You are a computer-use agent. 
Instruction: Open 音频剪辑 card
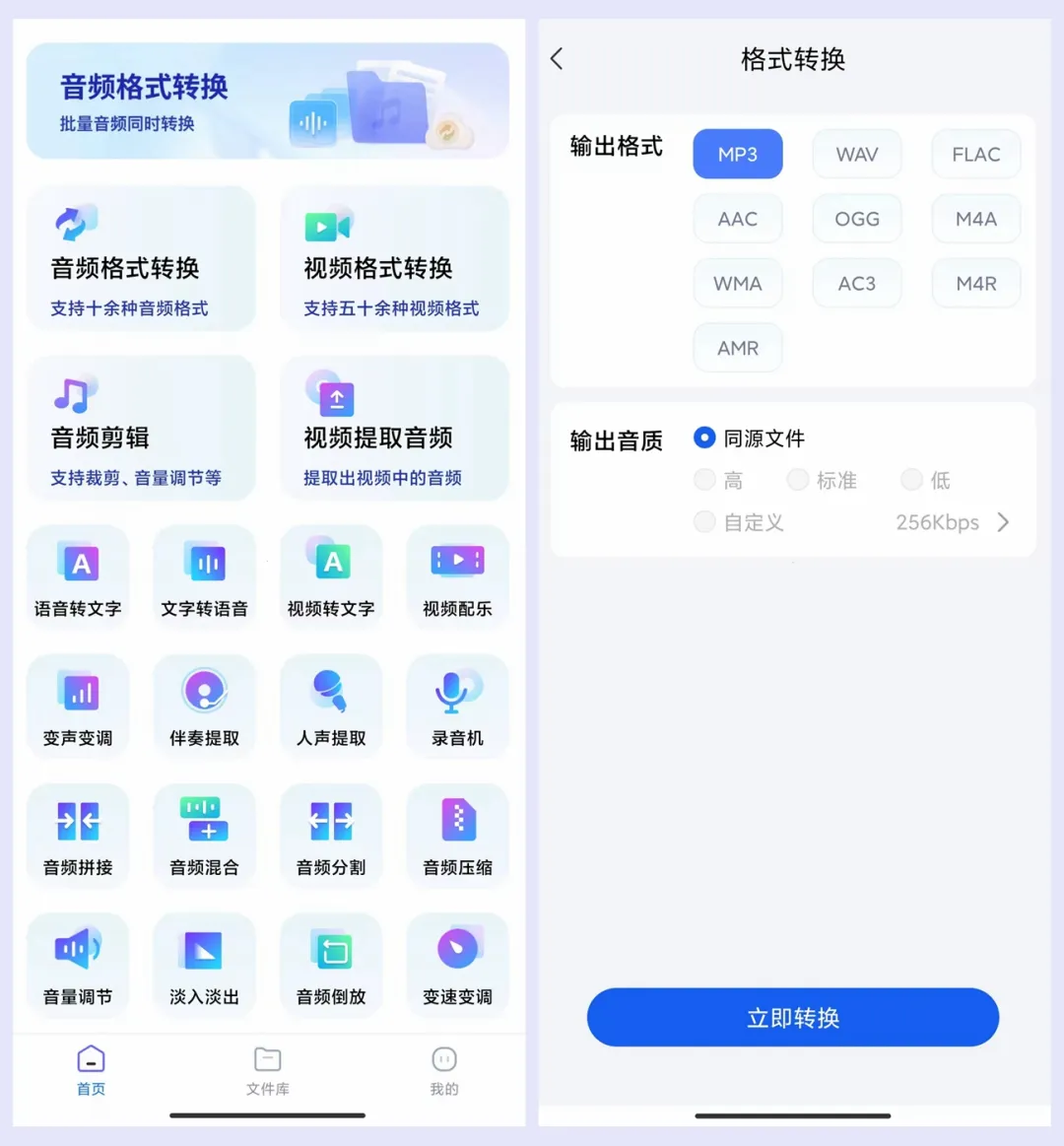click(x=141, y=430)
